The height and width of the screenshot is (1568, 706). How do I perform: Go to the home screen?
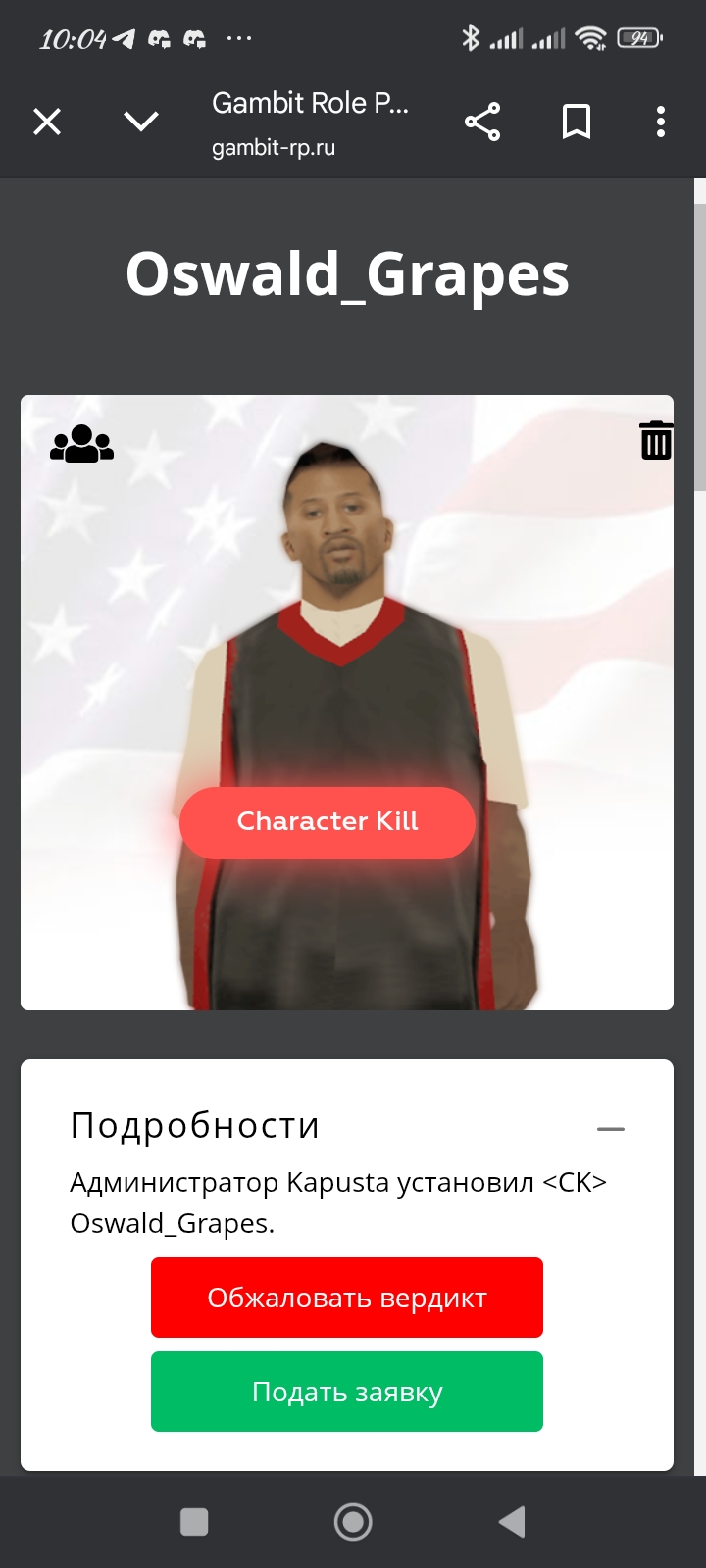353,1522
